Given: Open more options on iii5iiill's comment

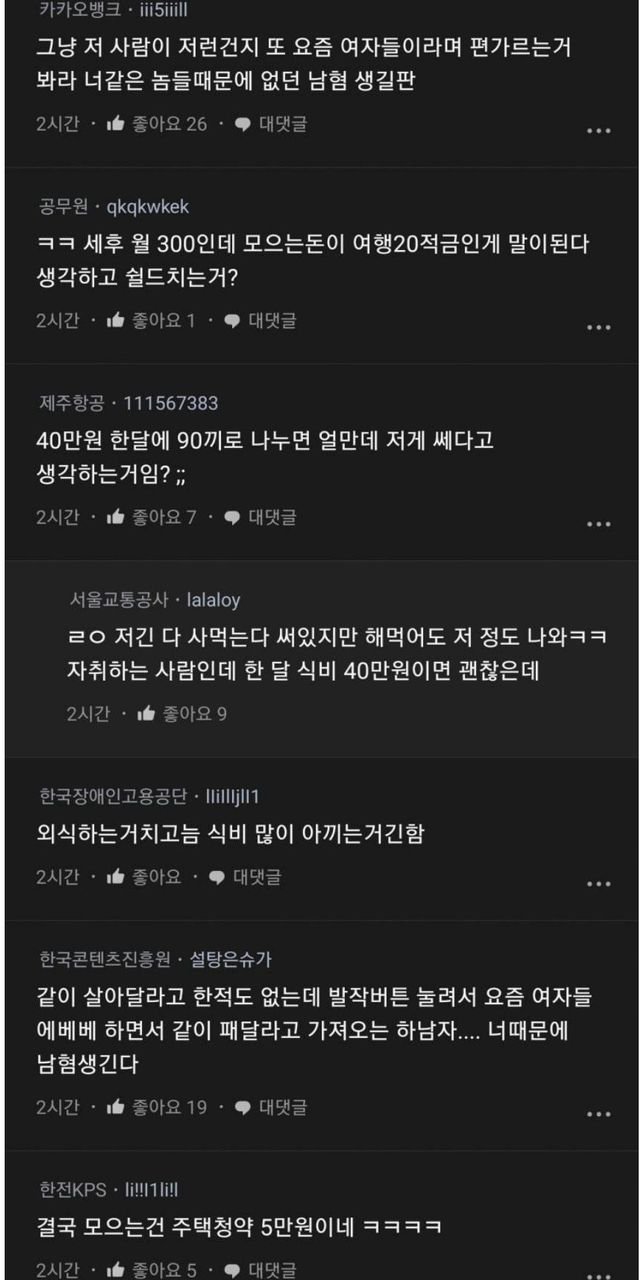Looking at the screenshot, I should tap(598, 131).
